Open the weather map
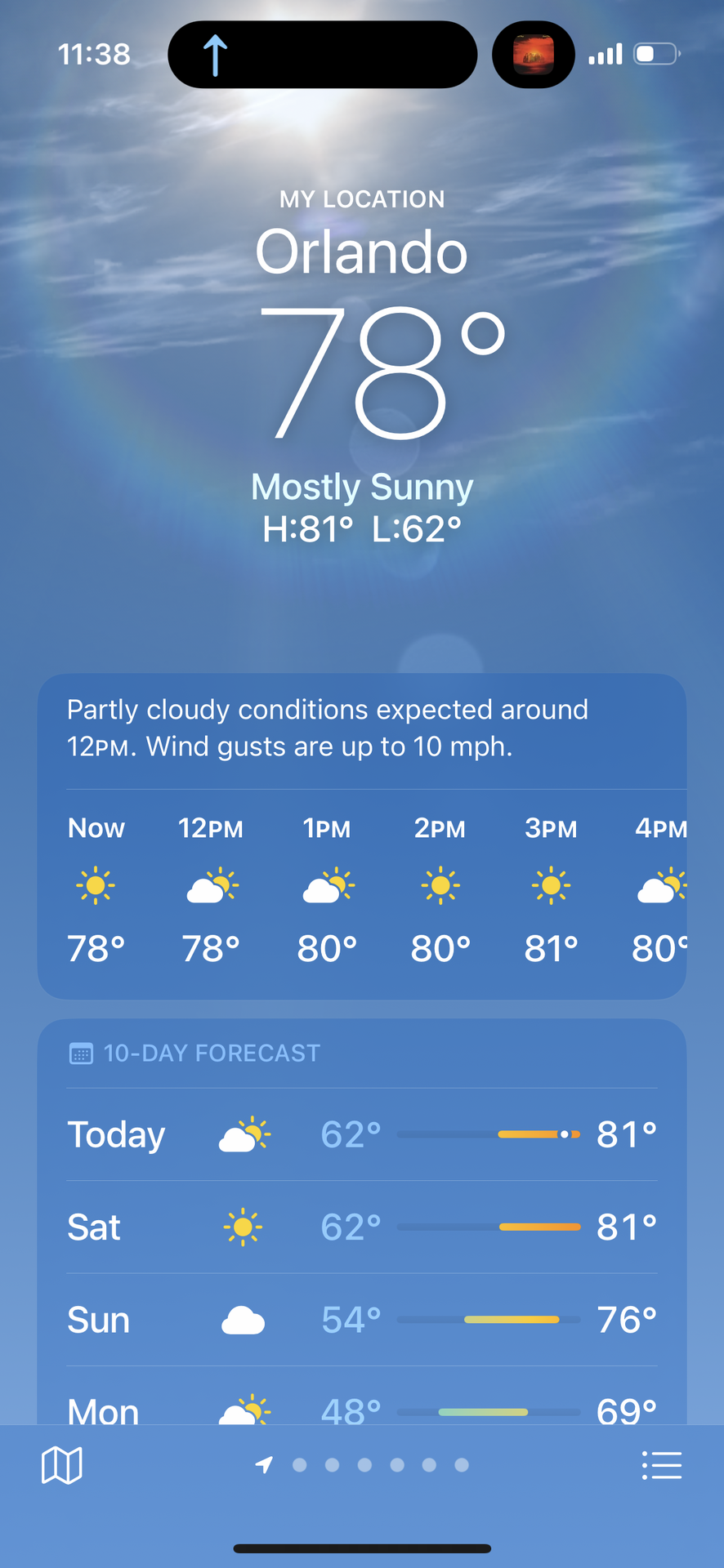 tap(61, 1465)
